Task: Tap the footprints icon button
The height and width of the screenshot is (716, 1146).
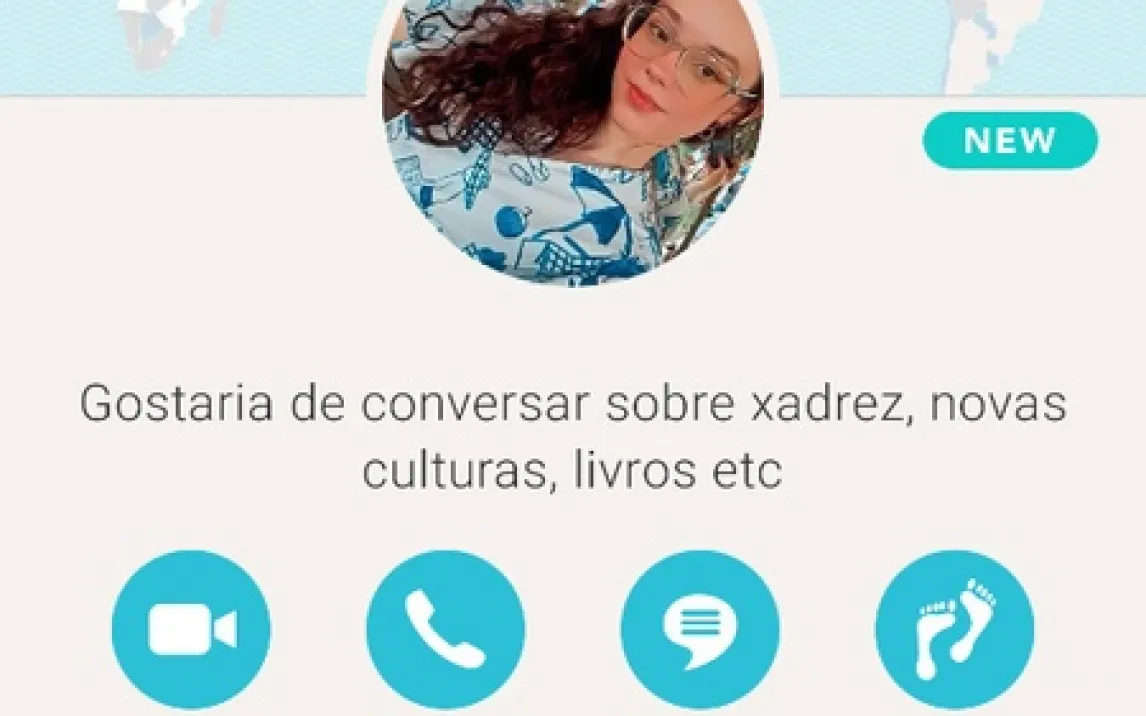Action: (954, 630)
